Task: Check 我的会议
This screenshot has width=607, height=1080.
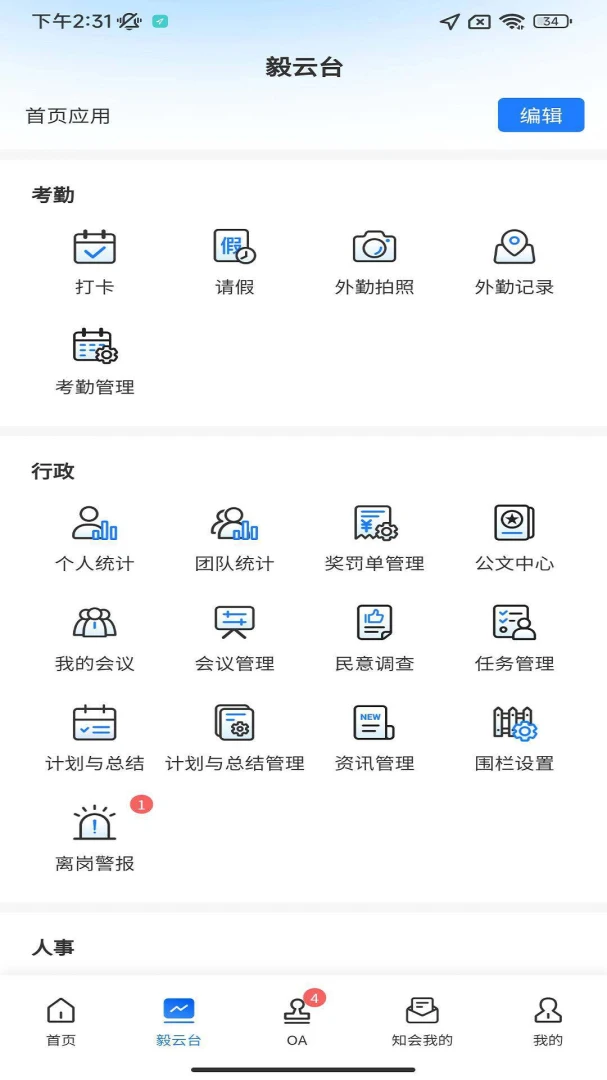Action: [x=94, y=639]
